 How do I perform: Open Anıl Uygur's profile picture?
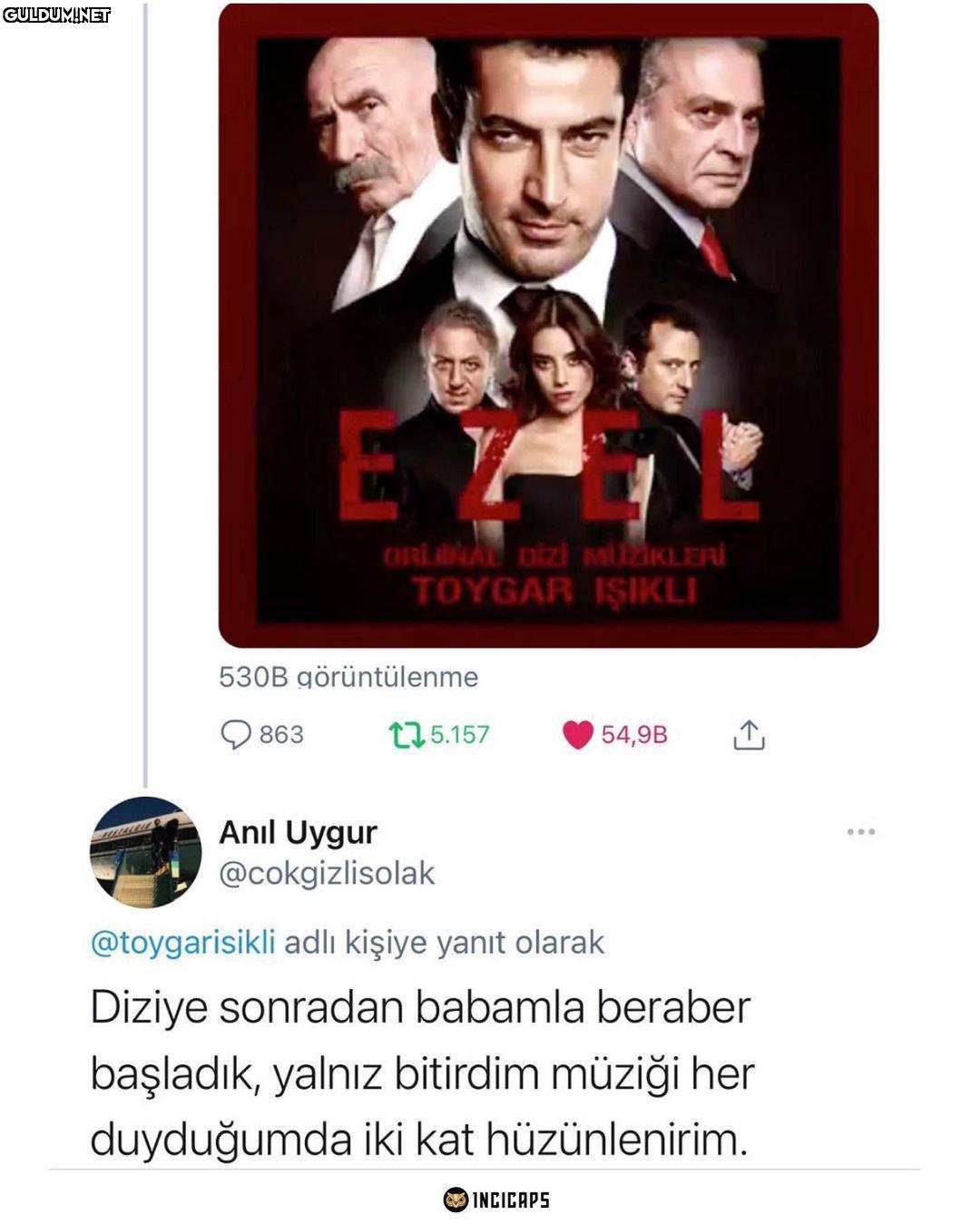145,852
